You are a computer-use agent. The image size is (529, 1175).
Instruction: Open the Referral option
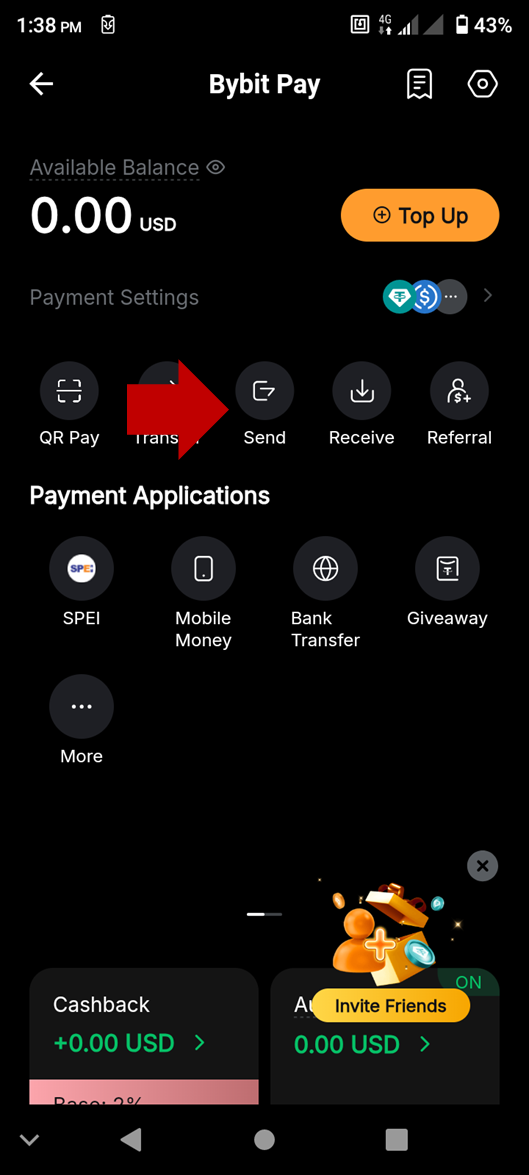click(x=459, y=405)
